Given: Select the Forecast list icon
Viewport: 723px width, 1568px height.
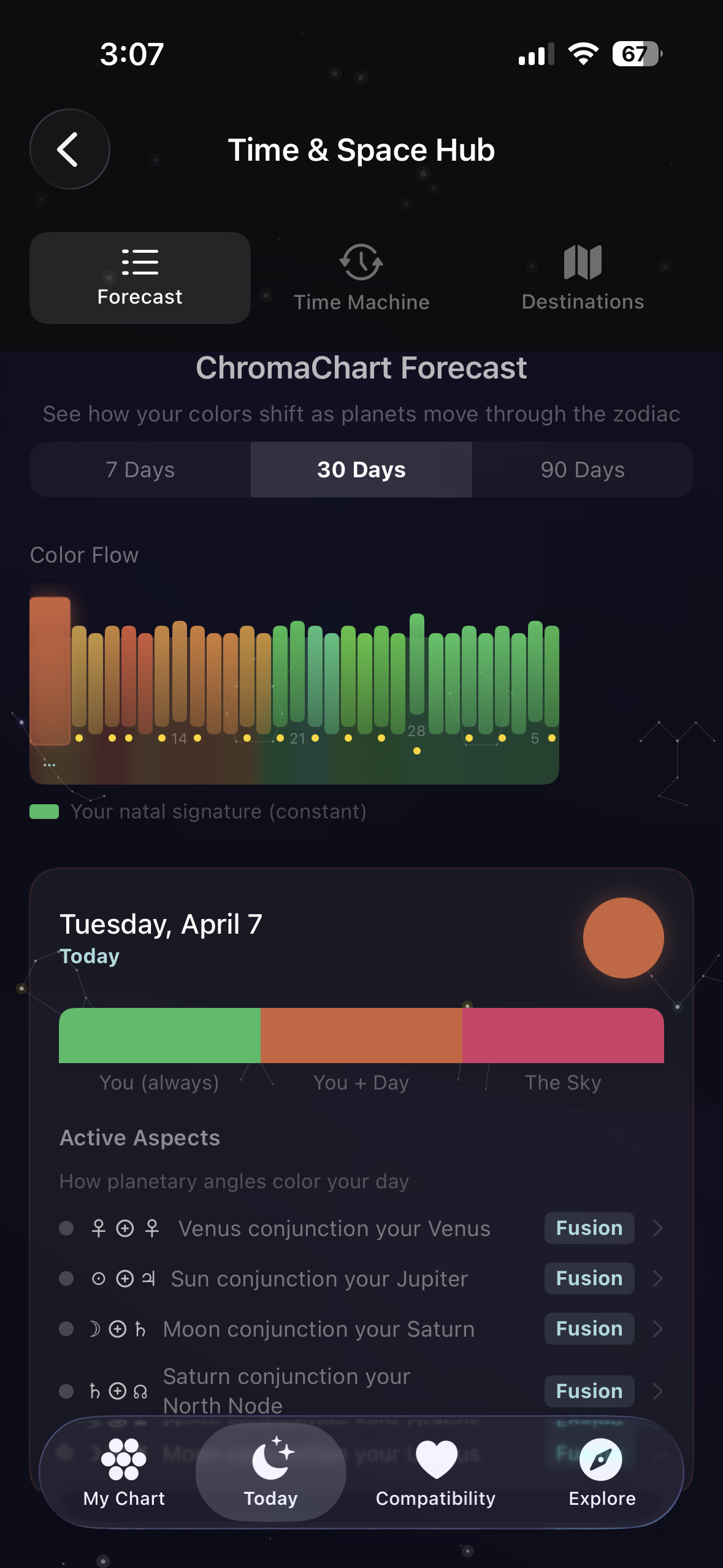Looking at the screenshot, I should coord(139,262).
